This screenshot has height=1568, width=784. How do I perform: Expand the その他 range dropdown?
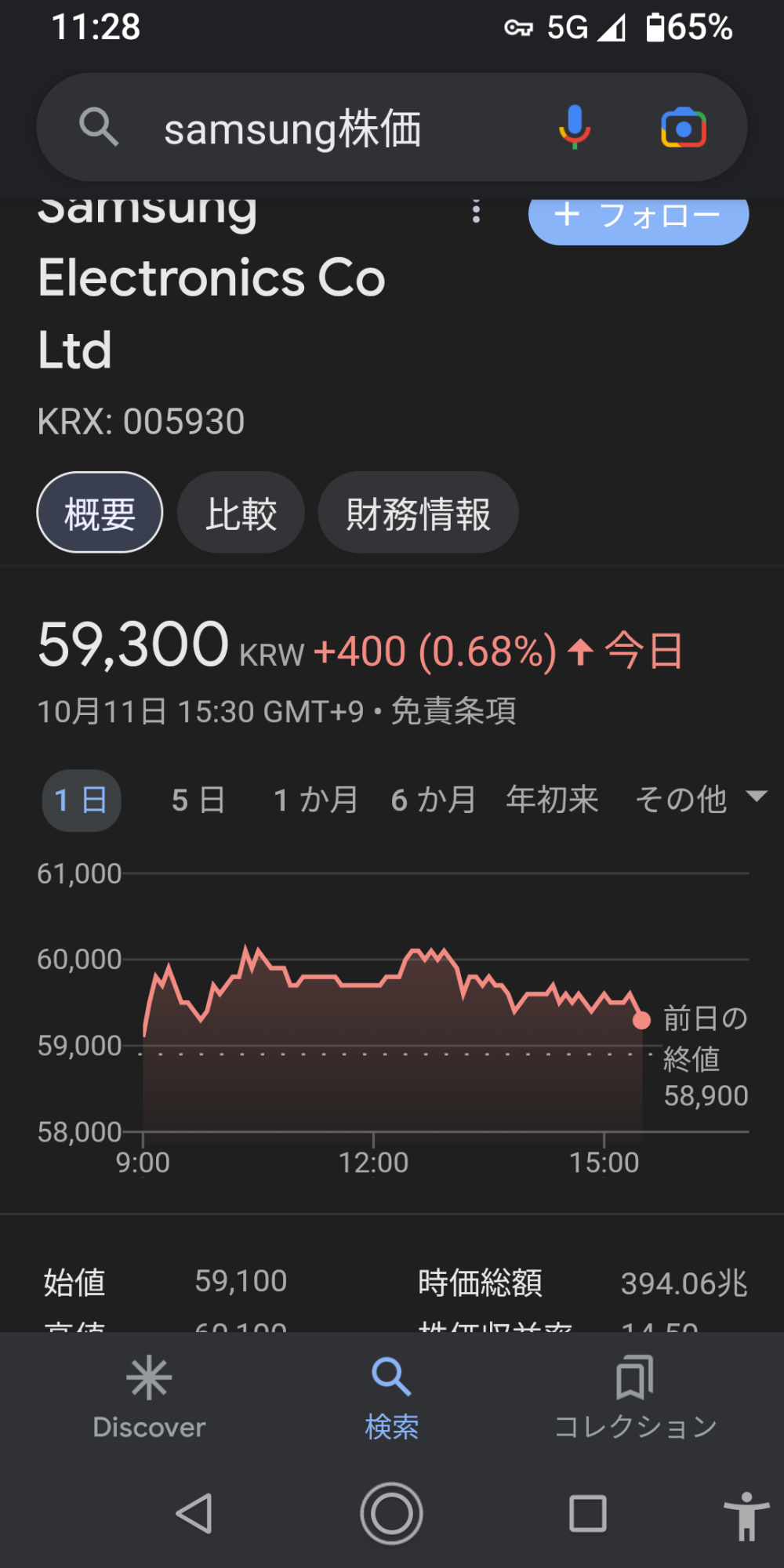(700, 800)
